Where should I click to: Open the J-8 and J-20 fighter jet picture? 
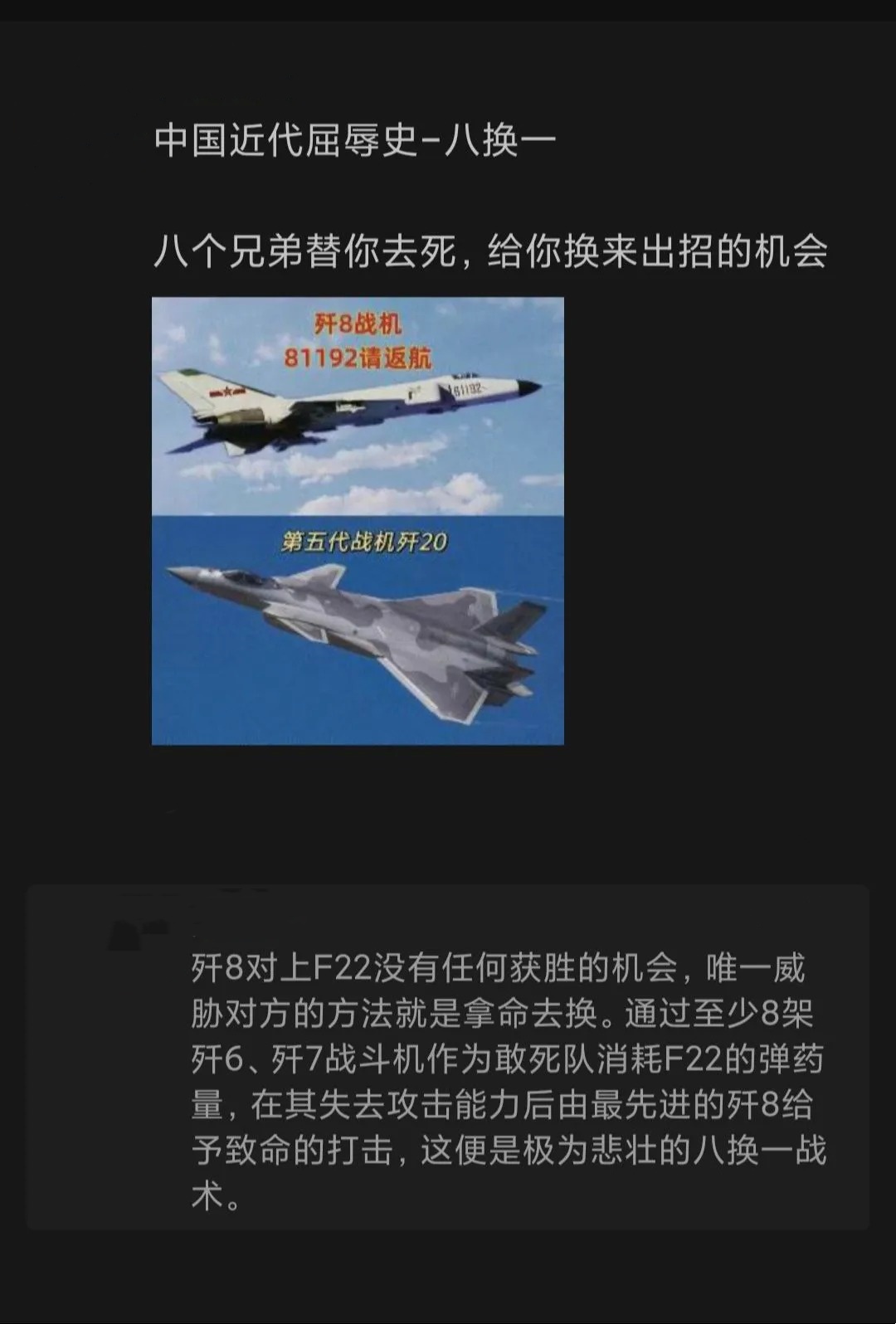click(x=358, y=521)
